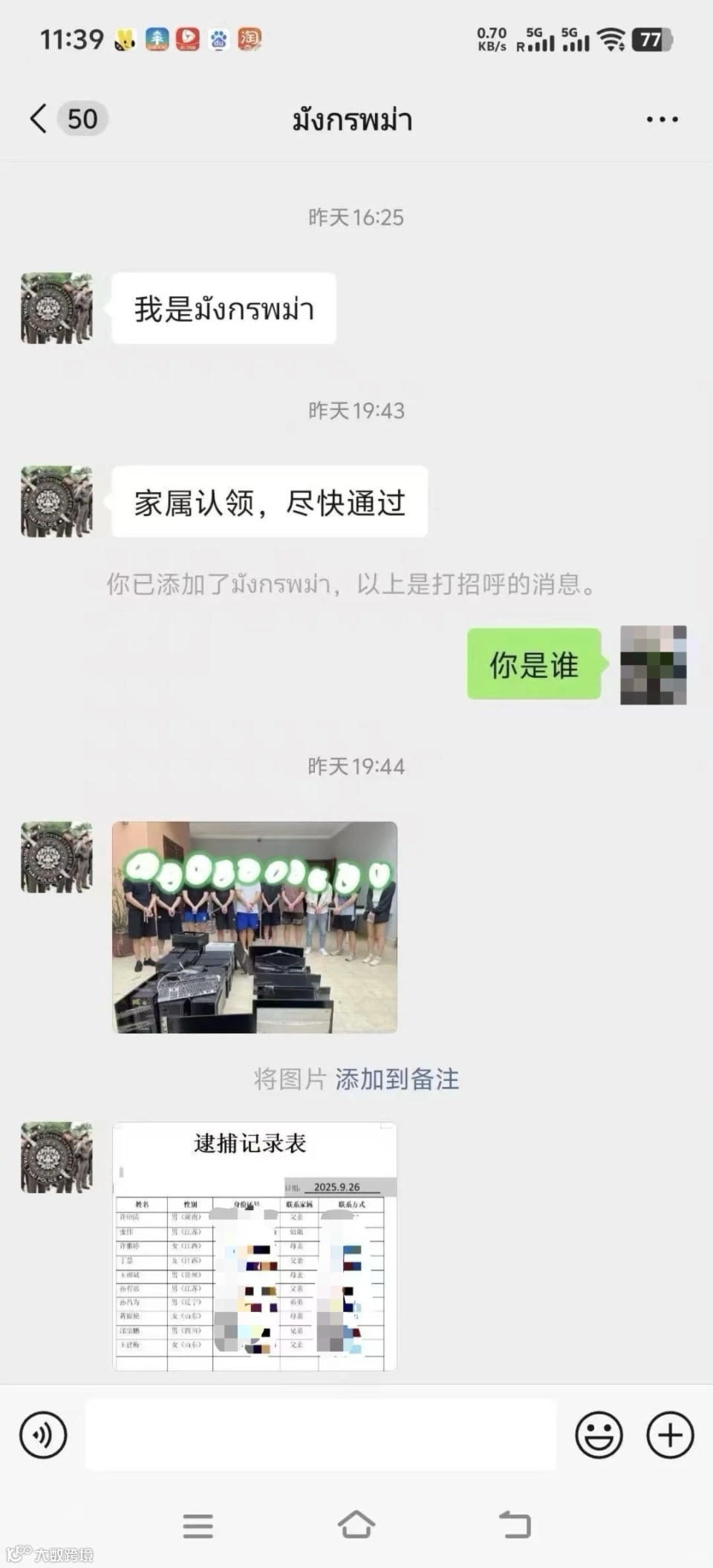The height and width of the screenshot is (1568, 713).
Task: Open the emoji picker
Action: tap(599, 1434)
